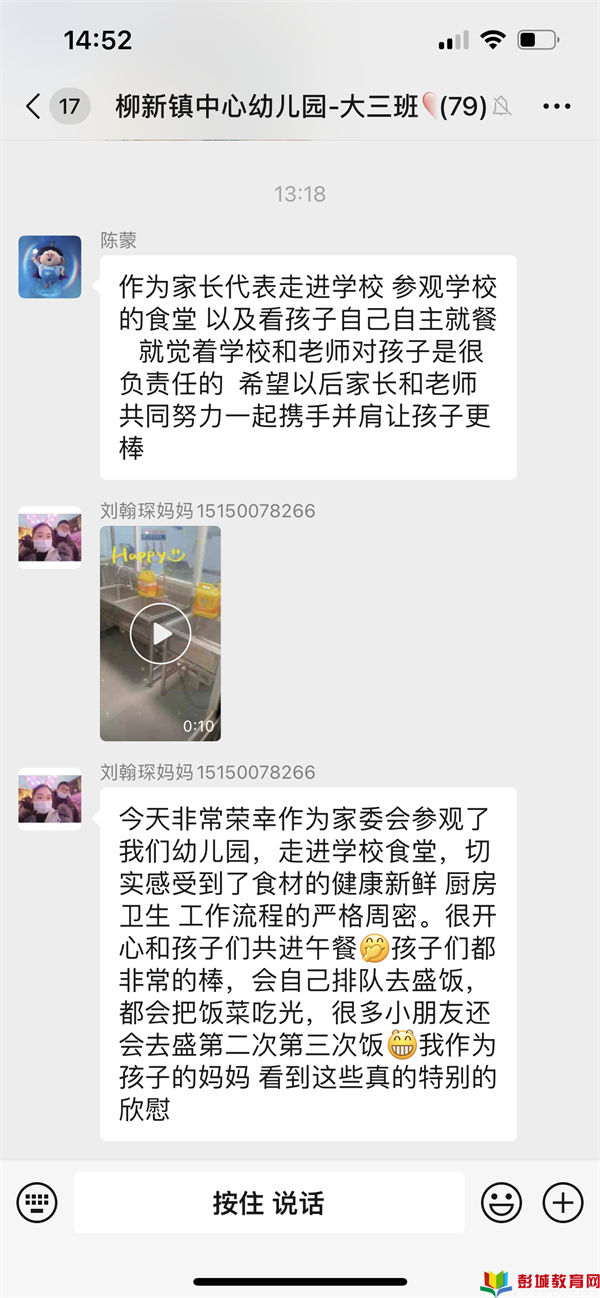600x1298 pixels.
Task: View 刘翰琛妈妈's avatar above the video
Action: pyautogui.click(x=50, y=537)
